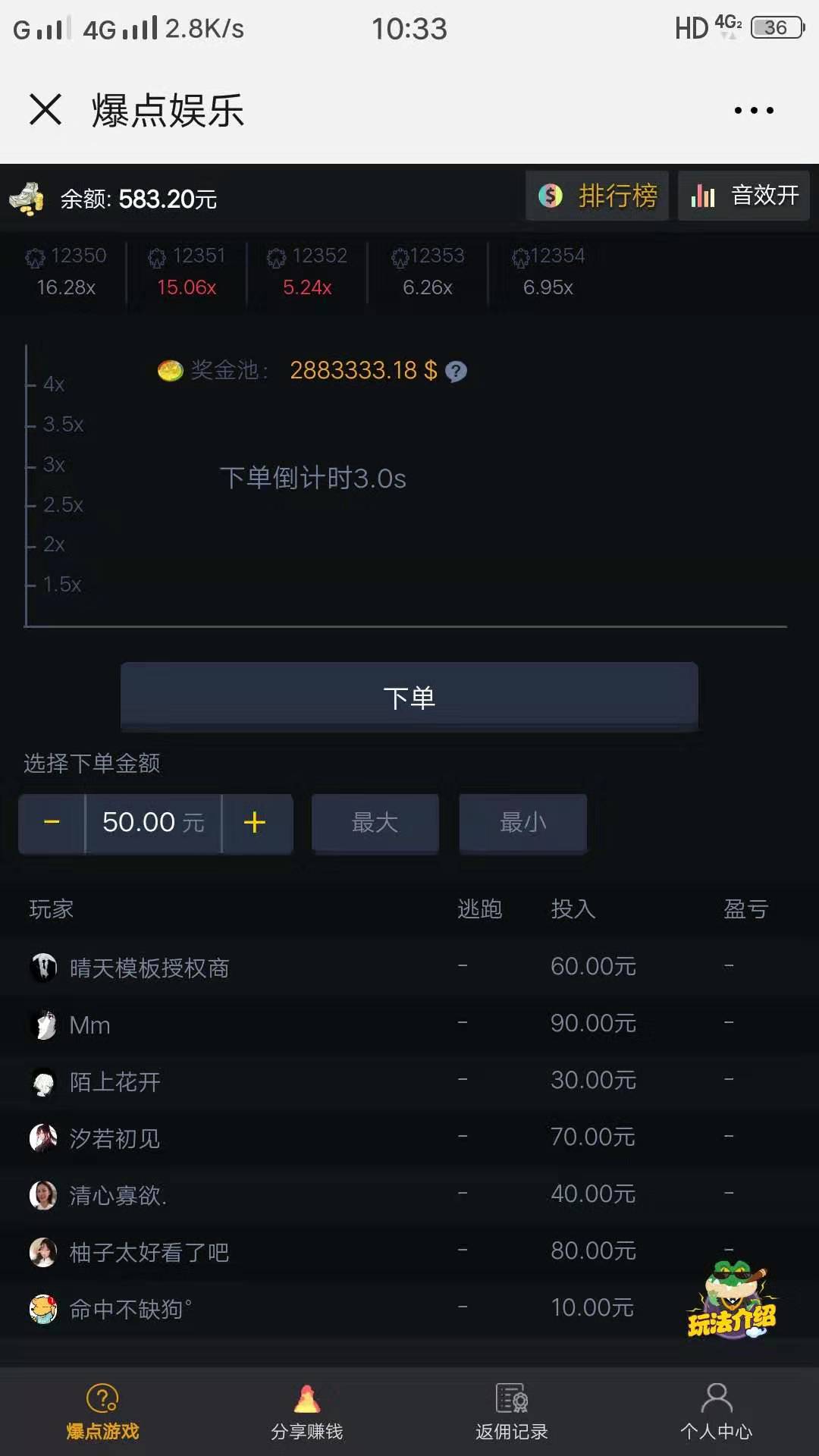Image resolution: width=819 pixels, height=1456 pixels.
Task: Switch to the 爆点游戏 tab
Action: coord(102,1412)
